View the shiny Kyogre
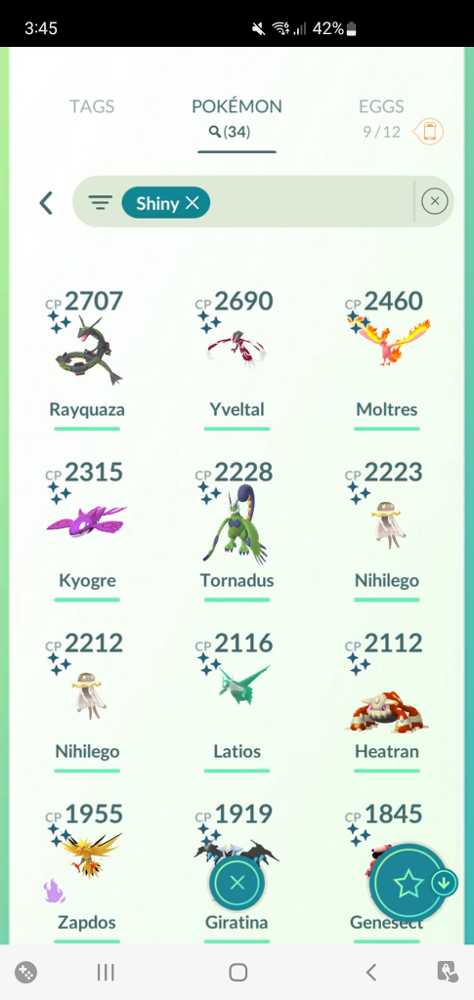Viewport: 474px width, 1000px height. pyautogui.click(x=87, y=530)
